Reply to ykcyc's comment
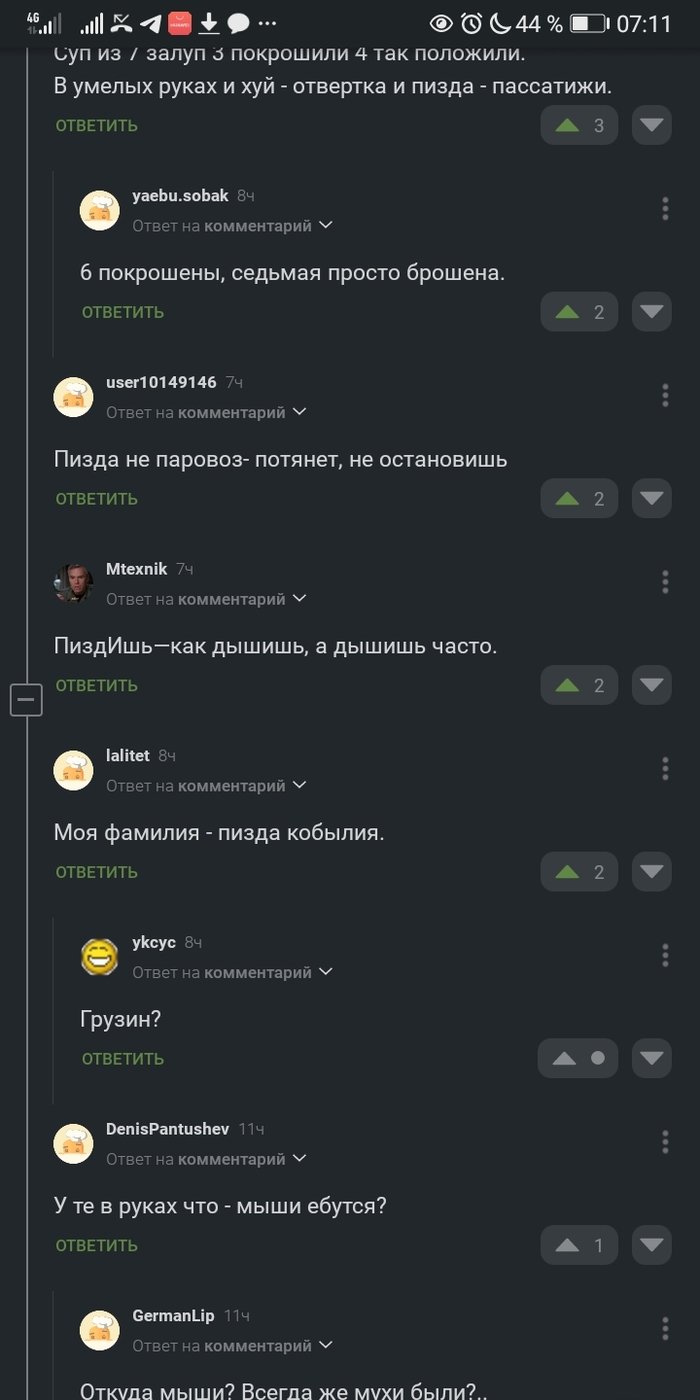700x1400 pixels. coord(122,1058)
